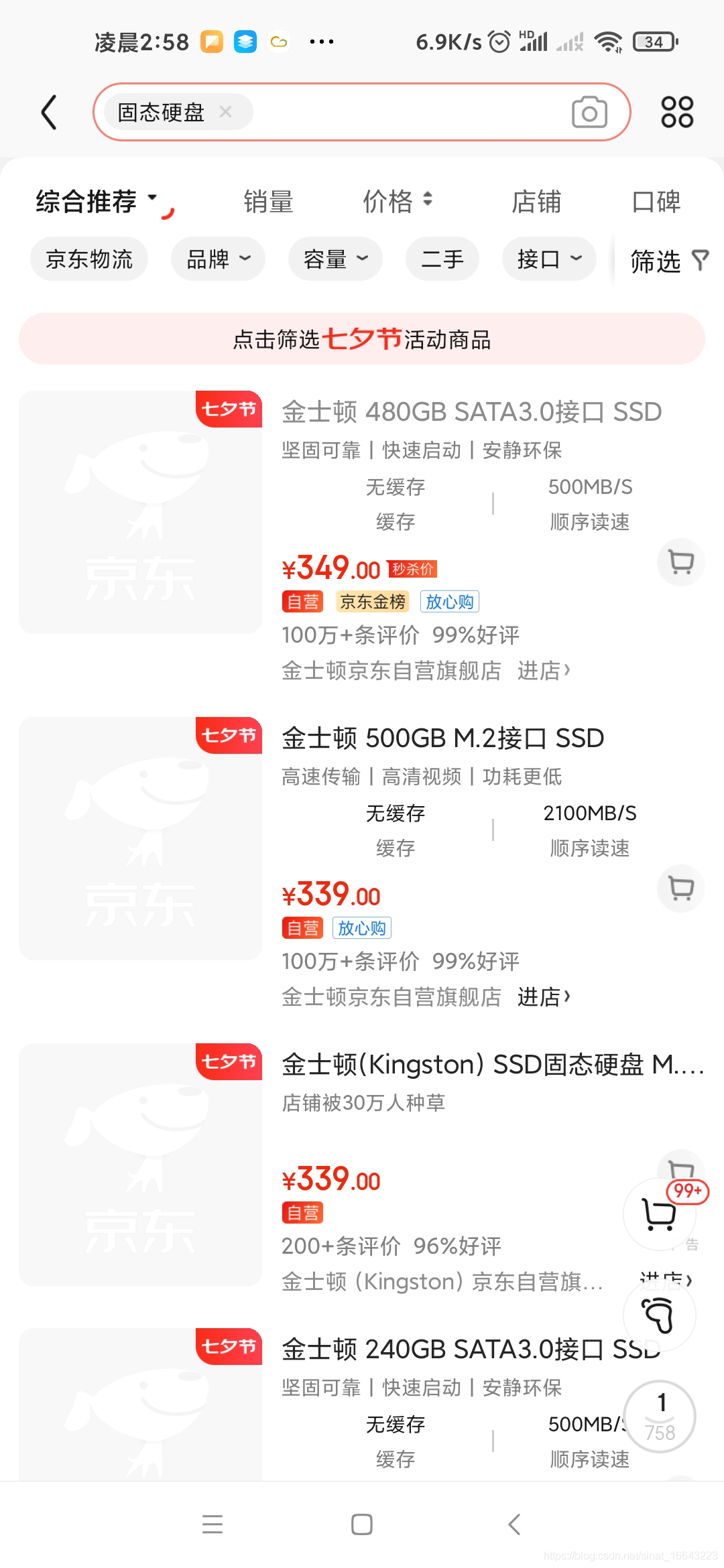Switch to the 口碑 tab
Viewport: 724px width, 1568px height.
(656, 201)
